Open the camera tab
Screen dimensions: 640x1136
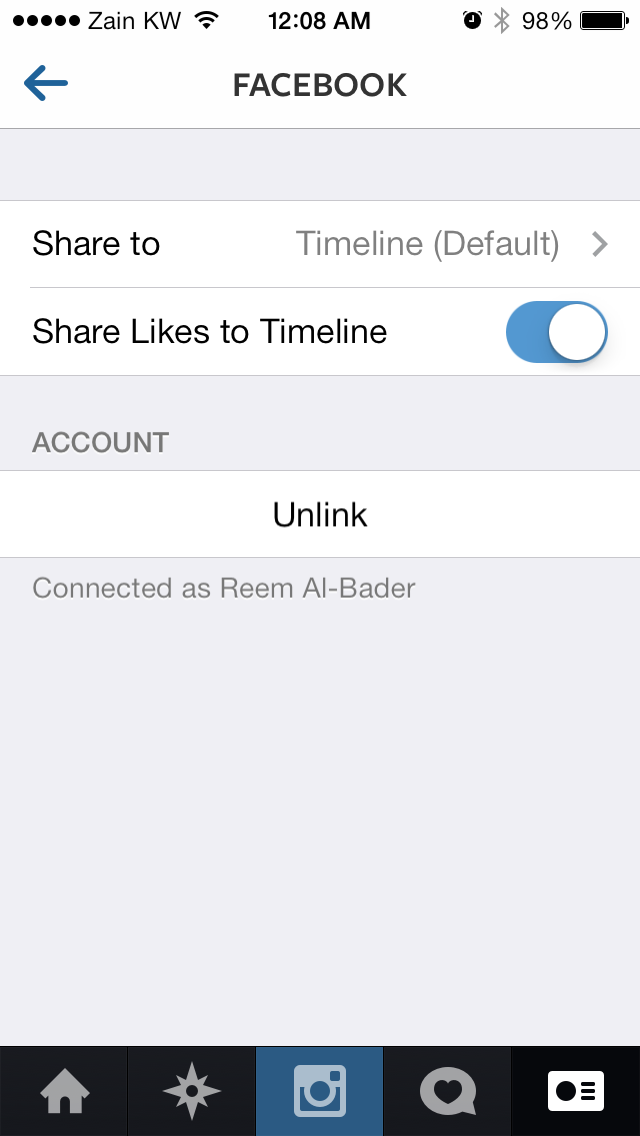tap(320, 1091)
